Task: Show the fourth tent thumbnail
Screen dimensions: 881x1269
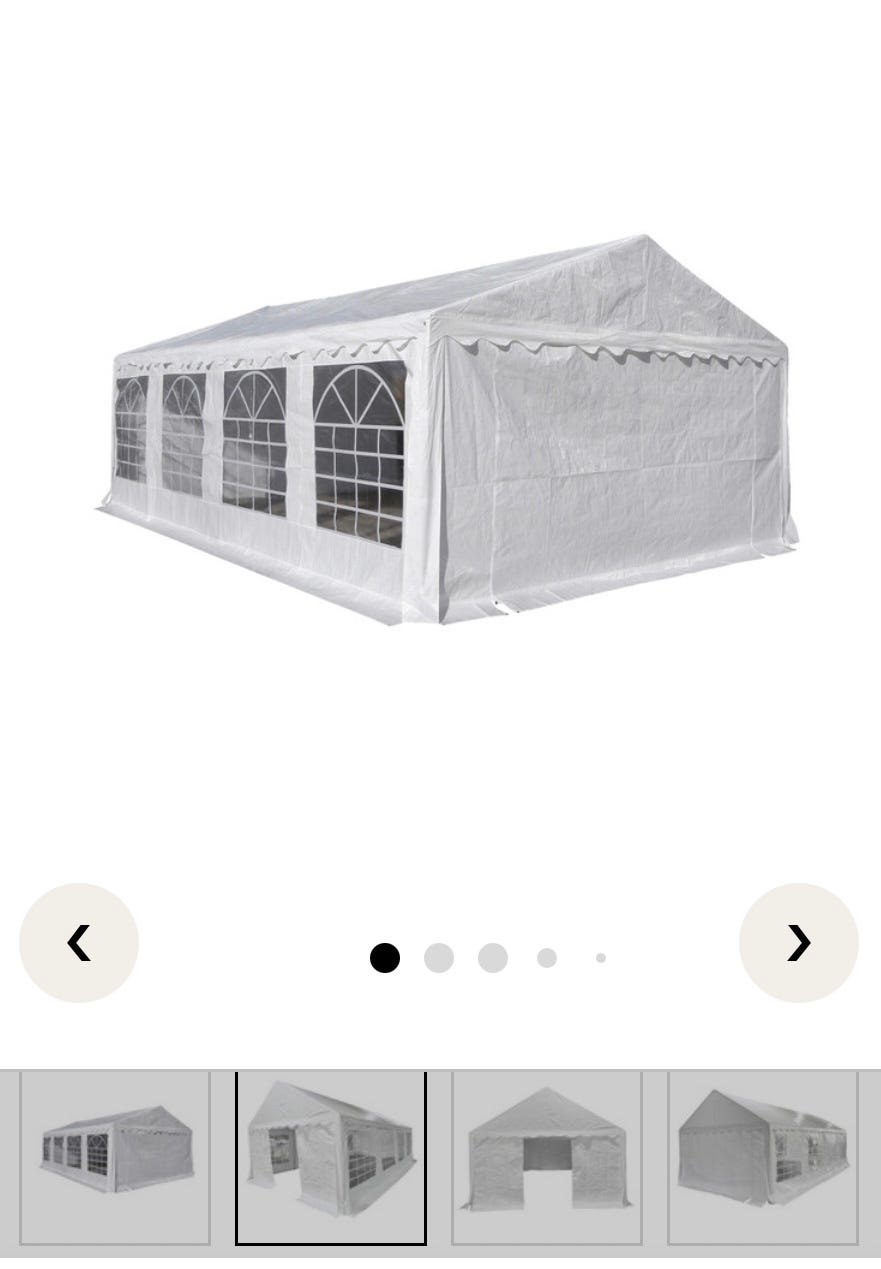Action: click(763, 1158)
